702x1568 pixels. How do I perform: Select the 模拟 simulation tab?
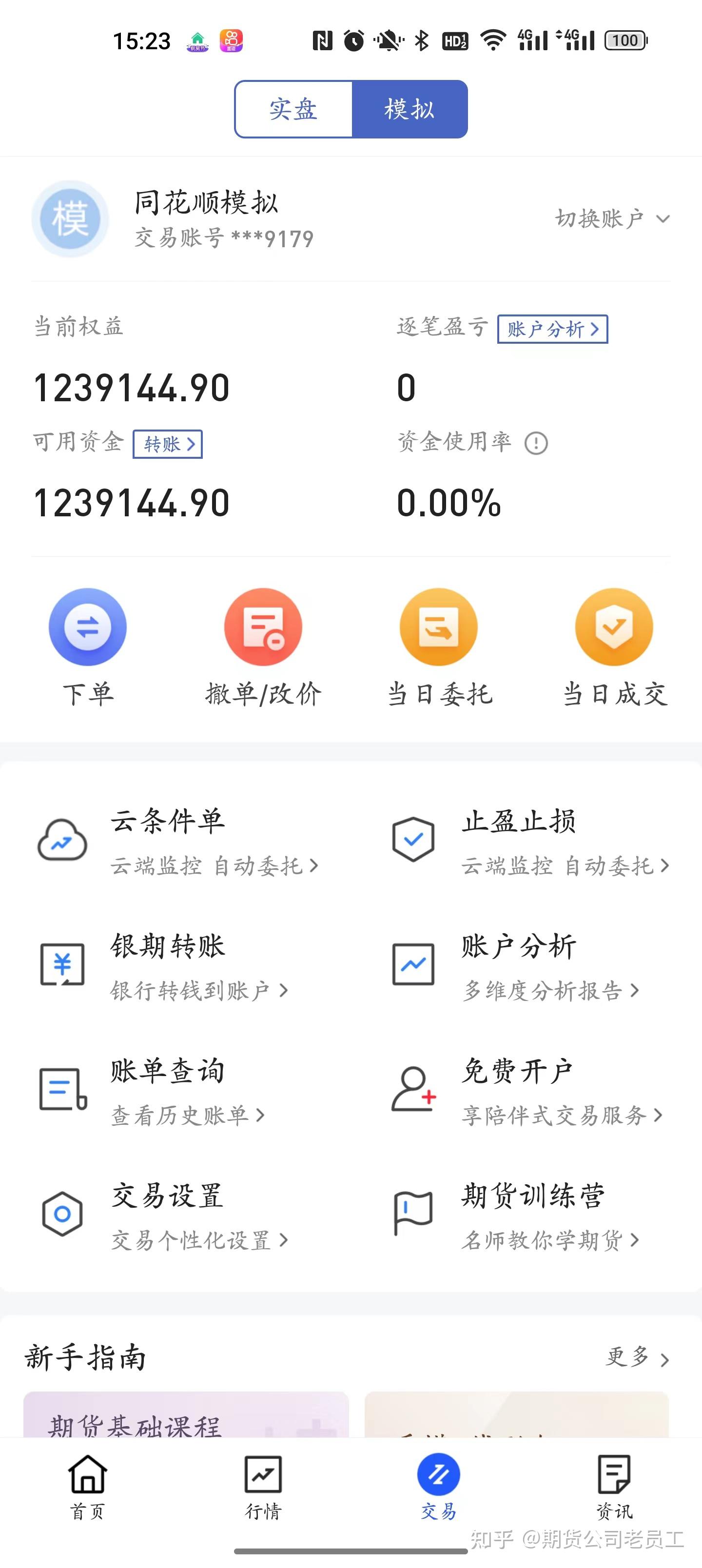(x=409, y=110)
